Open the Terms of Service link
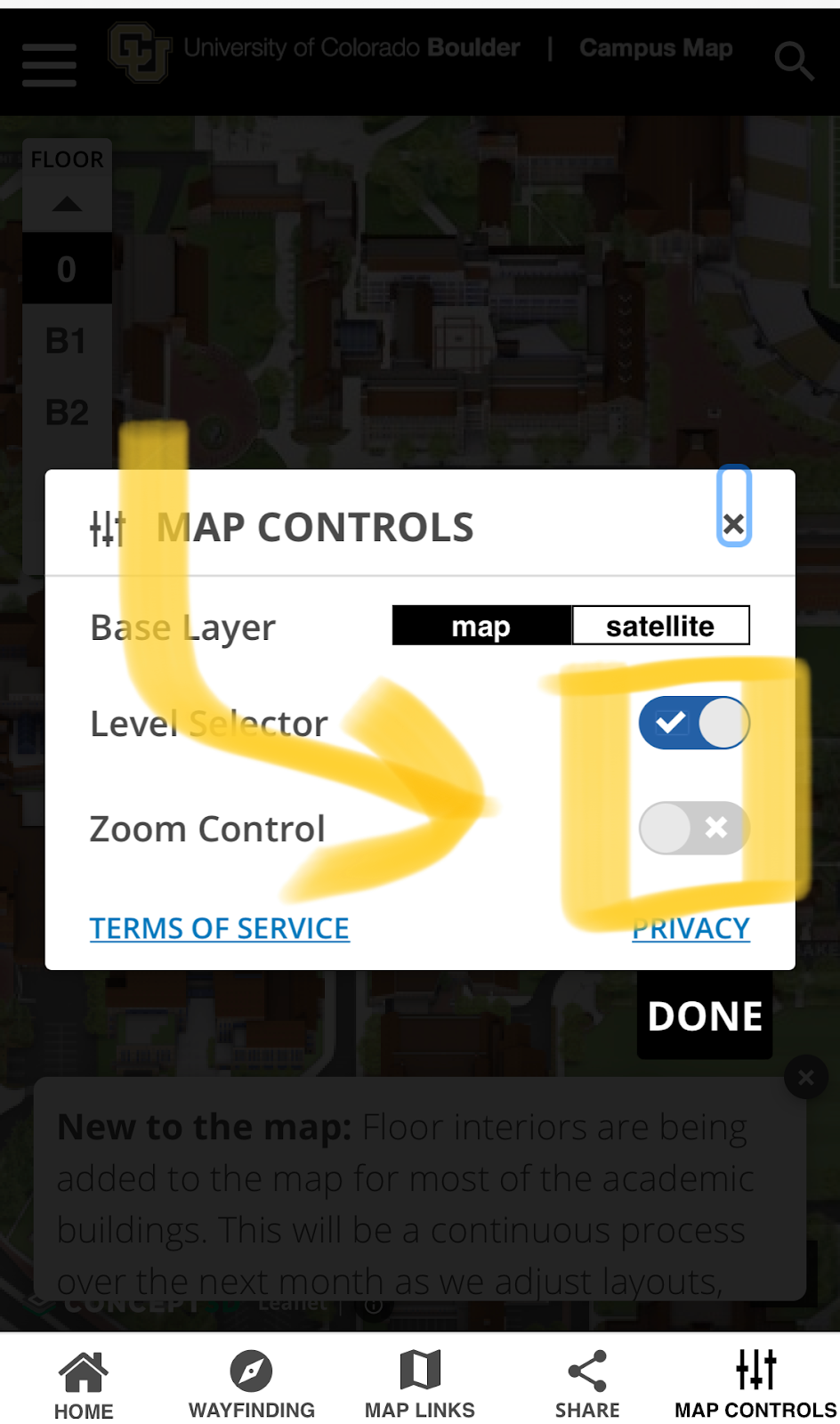This screenshot has width=840, height=1424. coord(219,928)
